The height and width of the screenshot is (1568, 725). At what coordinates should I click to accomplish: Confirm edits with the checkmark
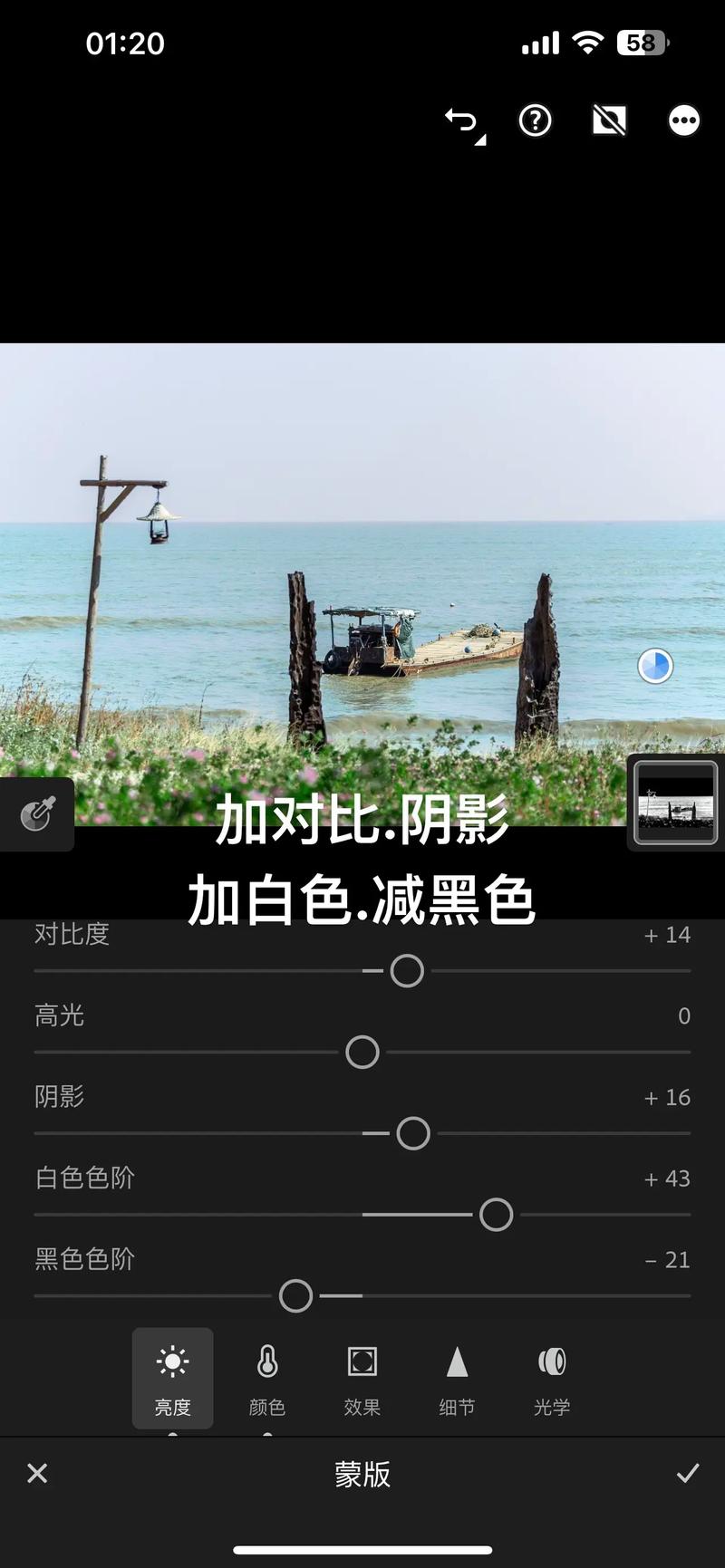(687, 1475)
